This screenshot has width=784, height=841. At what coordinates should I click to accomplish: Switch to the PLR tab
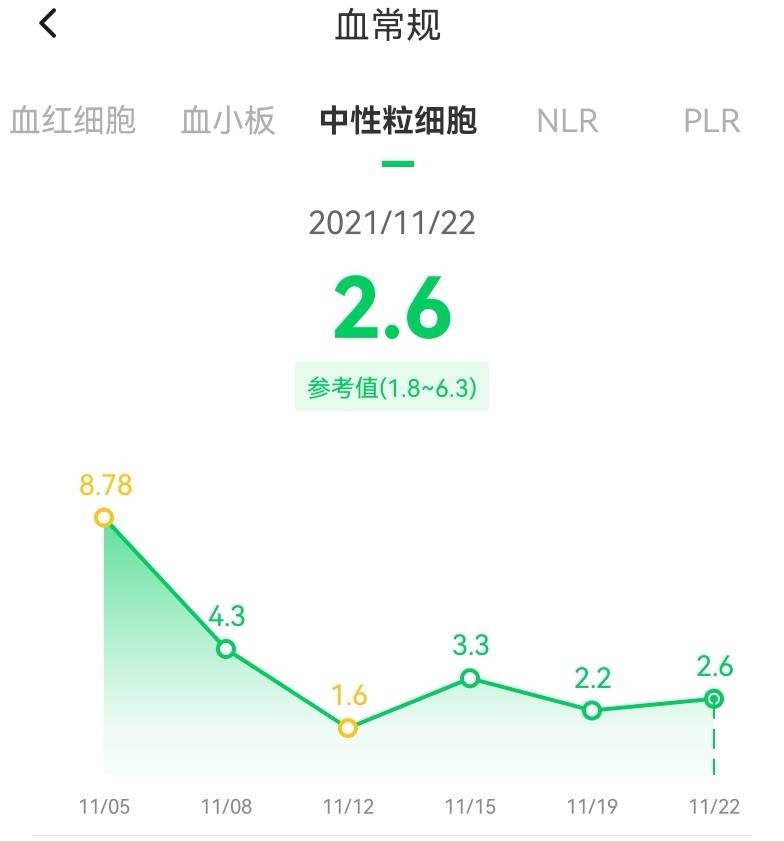[713, 120]
